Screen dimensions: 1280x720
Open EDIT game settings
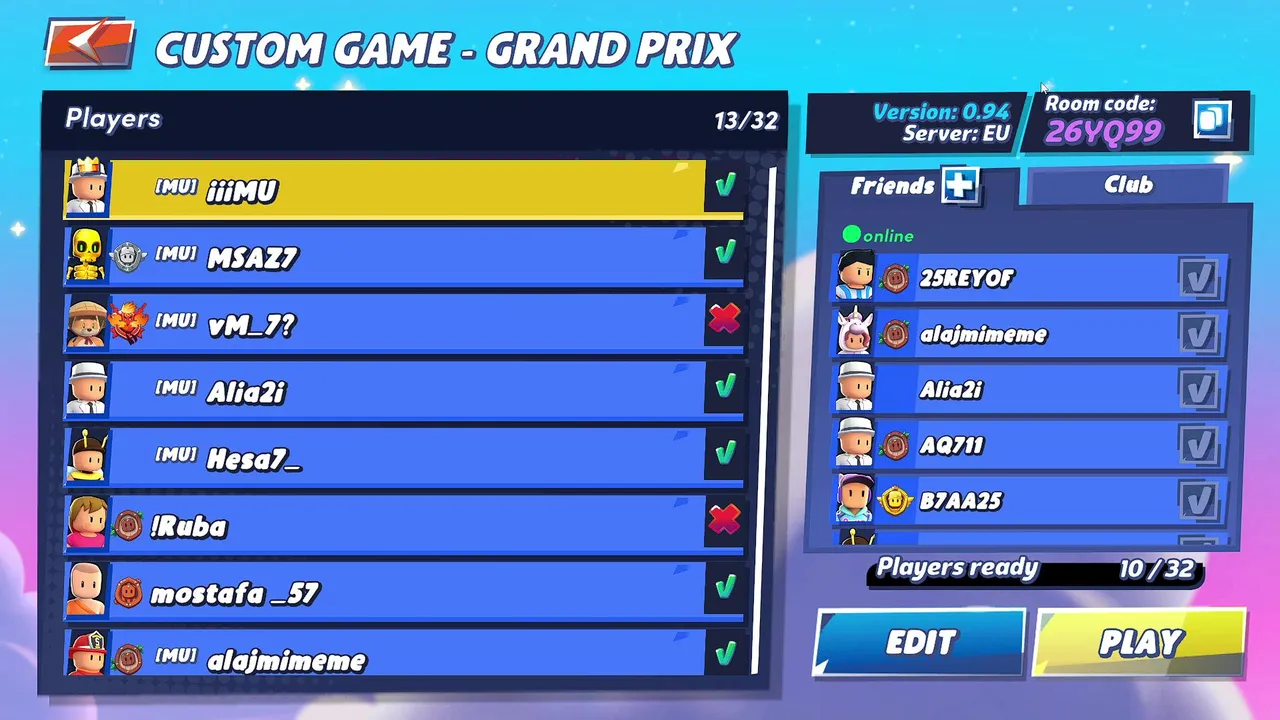pyautogui.click(x=920, y=643)
